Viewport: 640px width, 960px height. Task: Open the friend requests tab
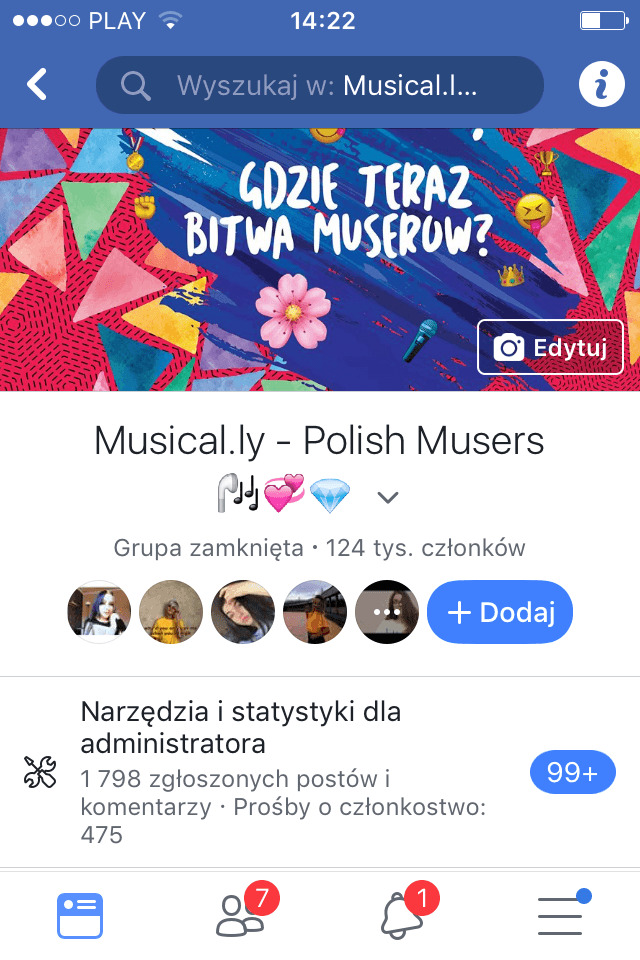coord(242,915)
